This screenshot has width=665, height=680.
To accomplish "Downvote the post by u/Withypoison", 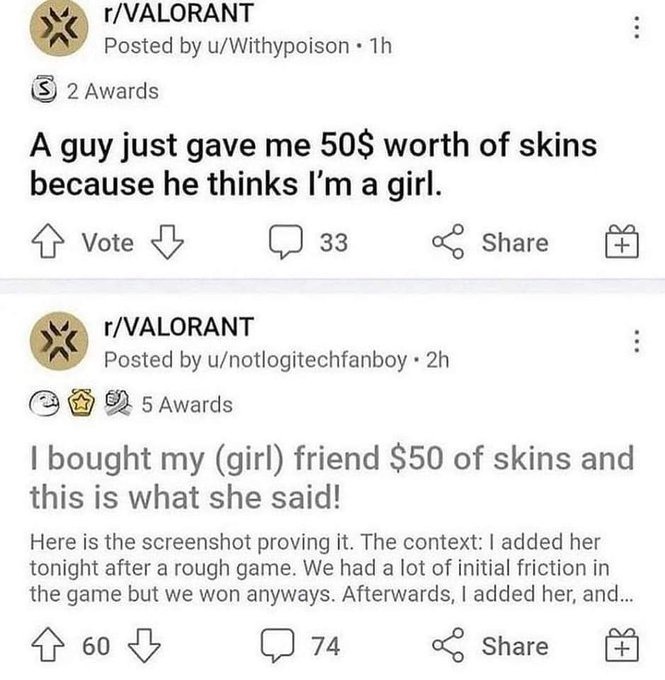I will [x=163, y=243].
